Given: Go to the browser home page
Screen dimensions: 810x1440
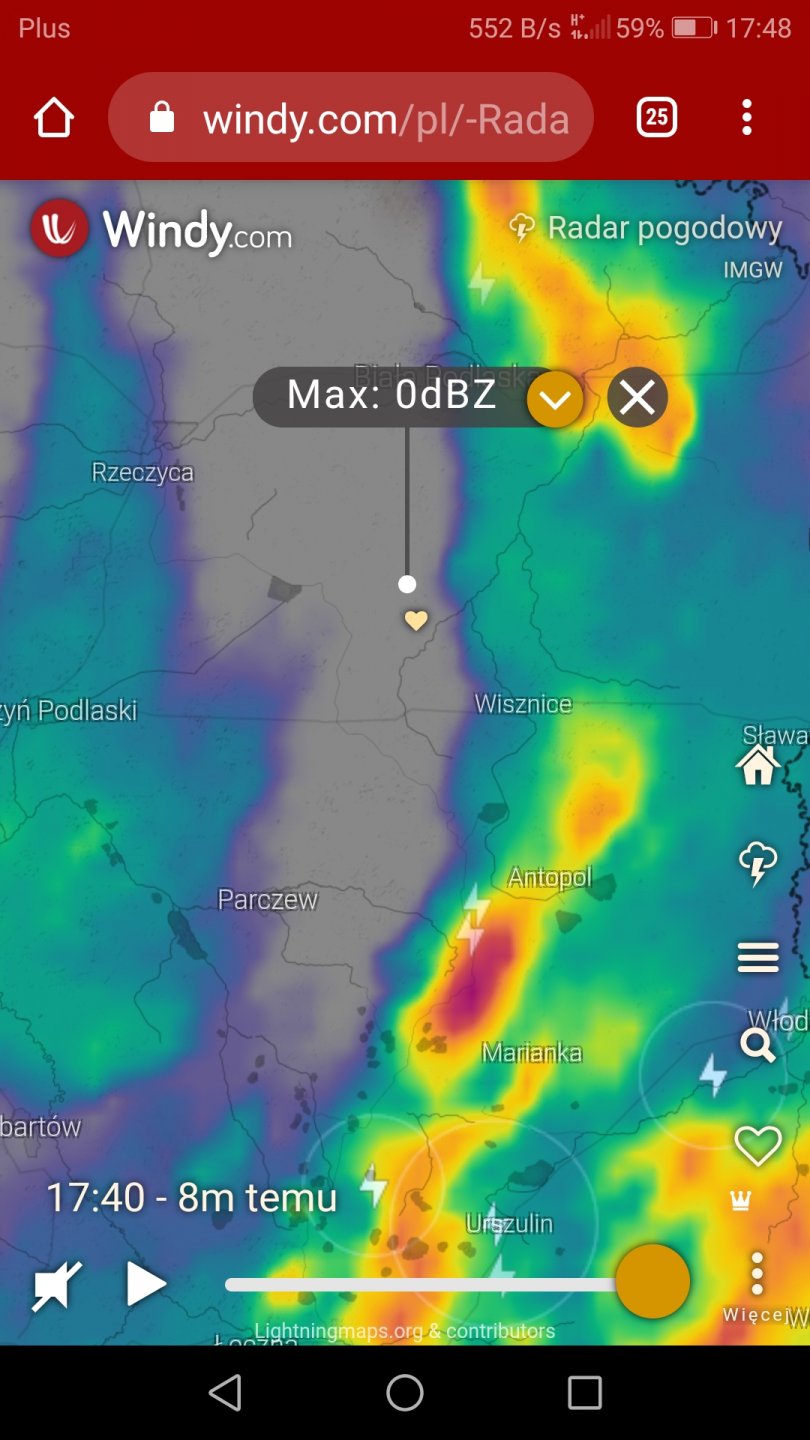Looking at the screenshot, I should tap(54, 118).
